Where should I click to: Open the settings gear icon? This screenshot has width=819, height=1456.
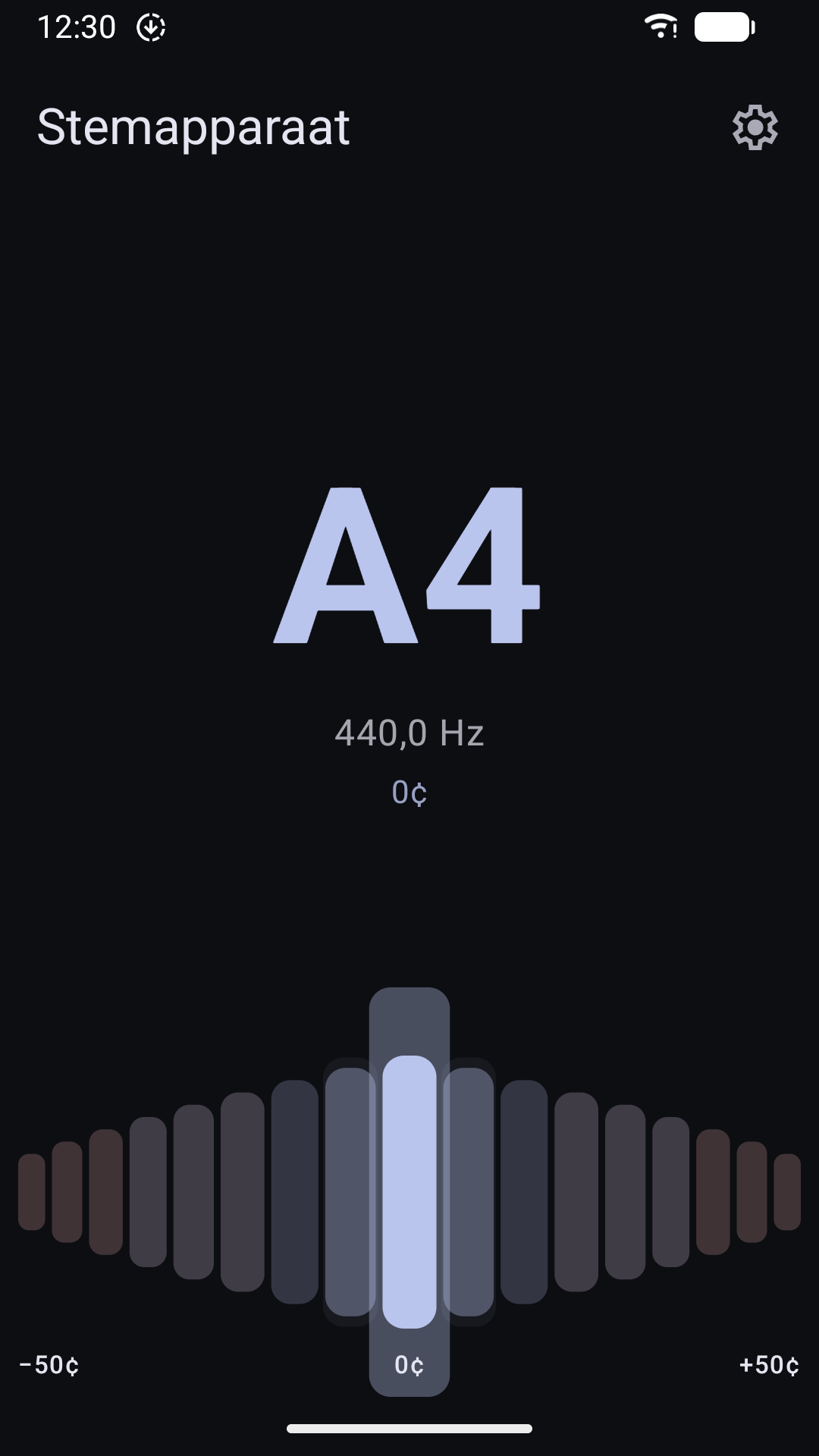click(x=755, y=127)
